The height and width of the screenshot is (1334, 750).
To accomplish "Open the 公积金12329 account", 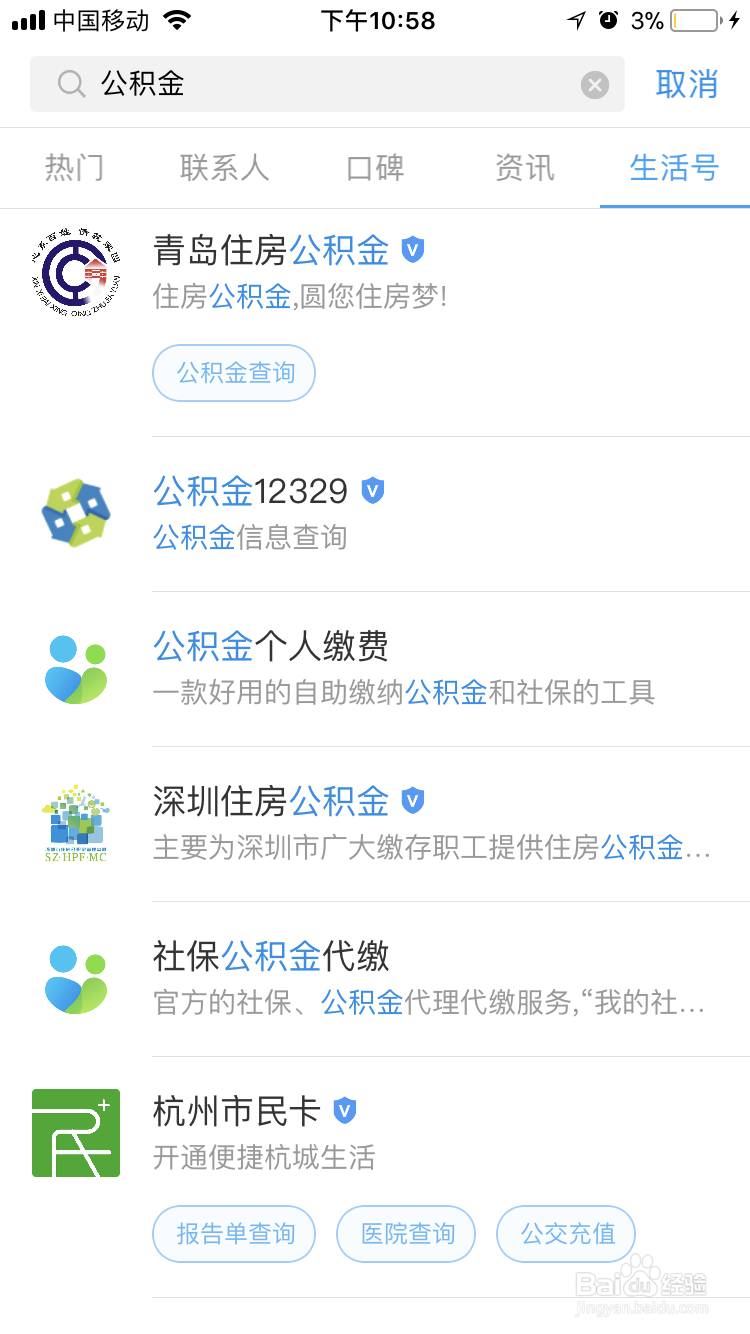I will click(375, 514).
